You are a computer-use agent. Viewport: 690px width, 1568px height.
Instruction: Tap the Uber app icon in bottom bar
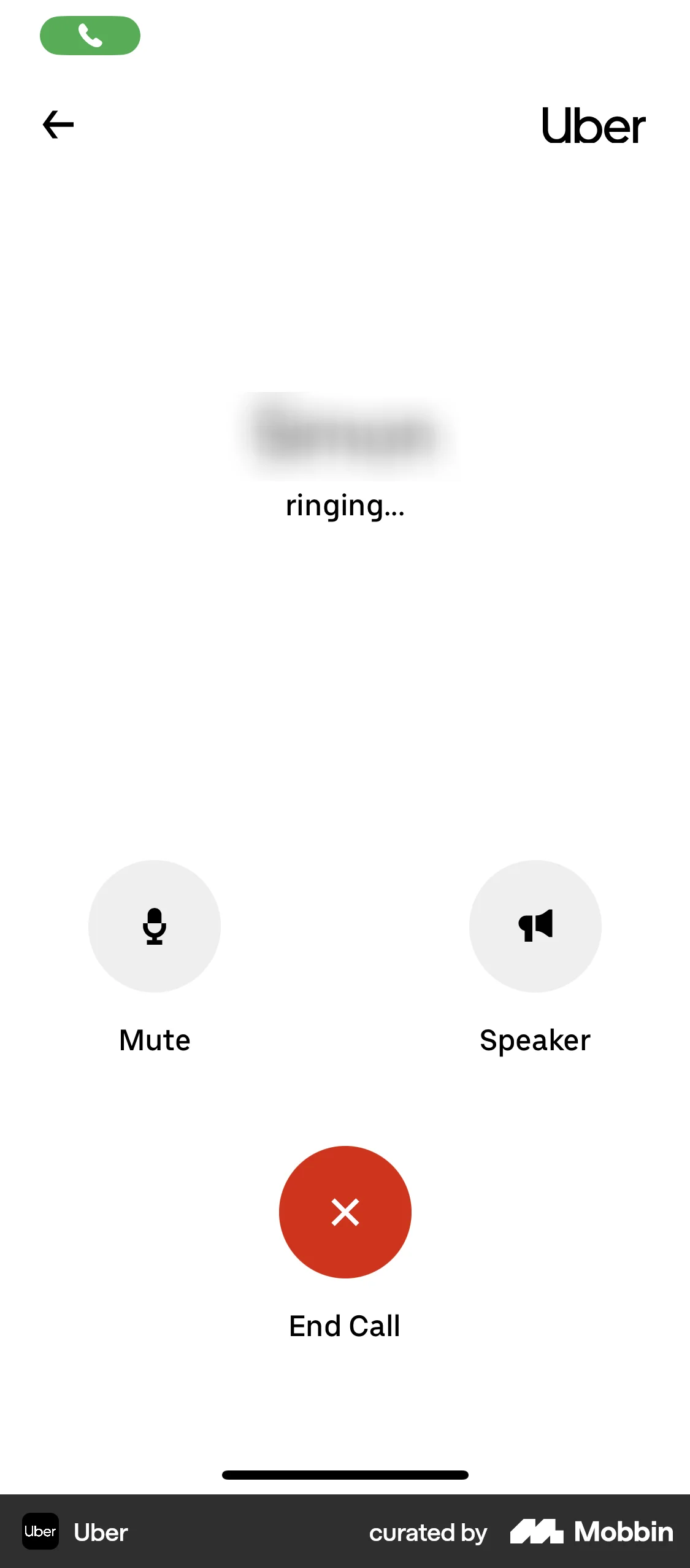click(x=40, y=1532)
